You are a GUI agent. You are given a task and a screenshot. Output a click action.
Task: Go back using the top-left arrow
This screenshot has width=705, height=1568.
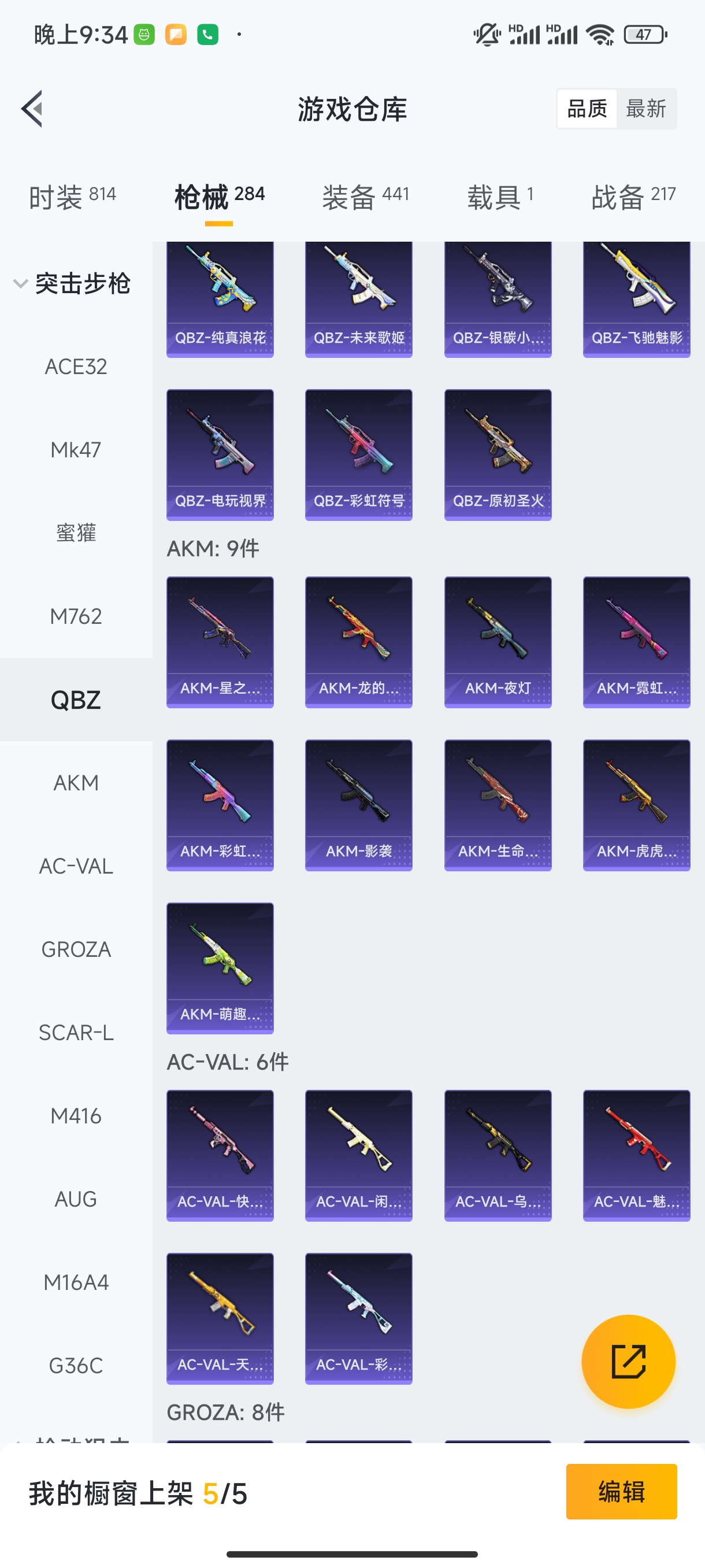(x=32, y=109)
